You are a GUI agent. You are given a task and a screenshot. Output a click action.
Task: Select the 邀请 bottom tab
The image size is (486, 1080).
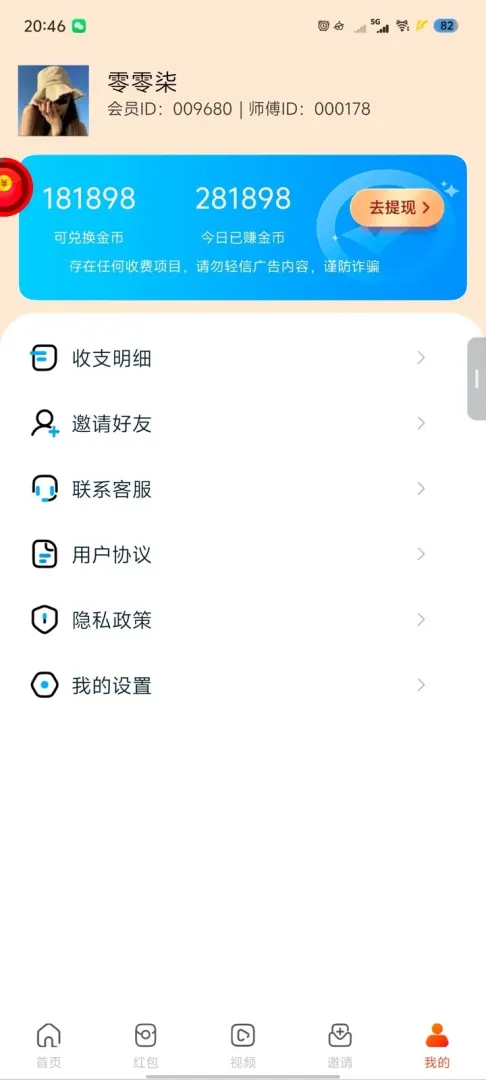coord(340,1045)
